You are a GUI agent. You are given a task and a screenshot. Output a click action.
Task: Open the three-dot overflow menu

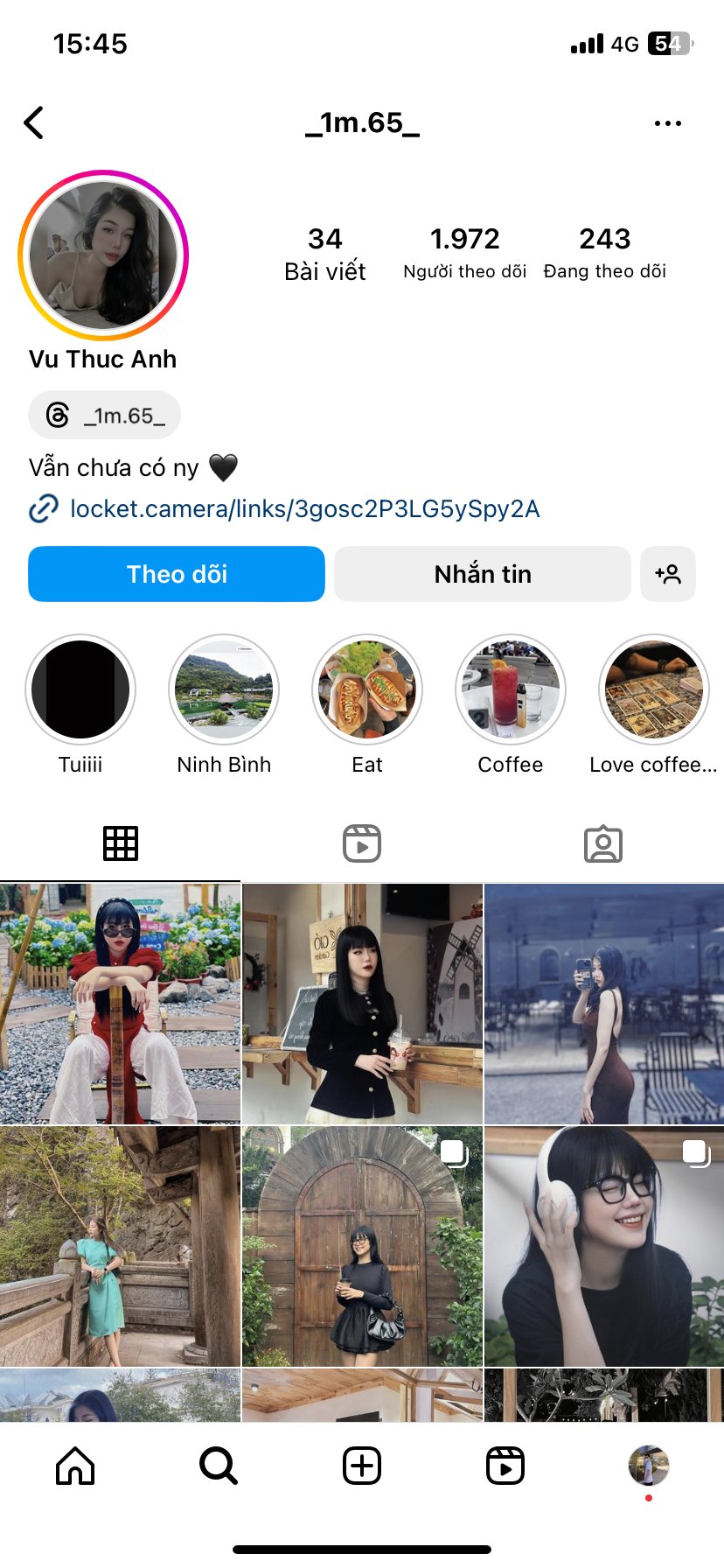[x=667, y=123]
